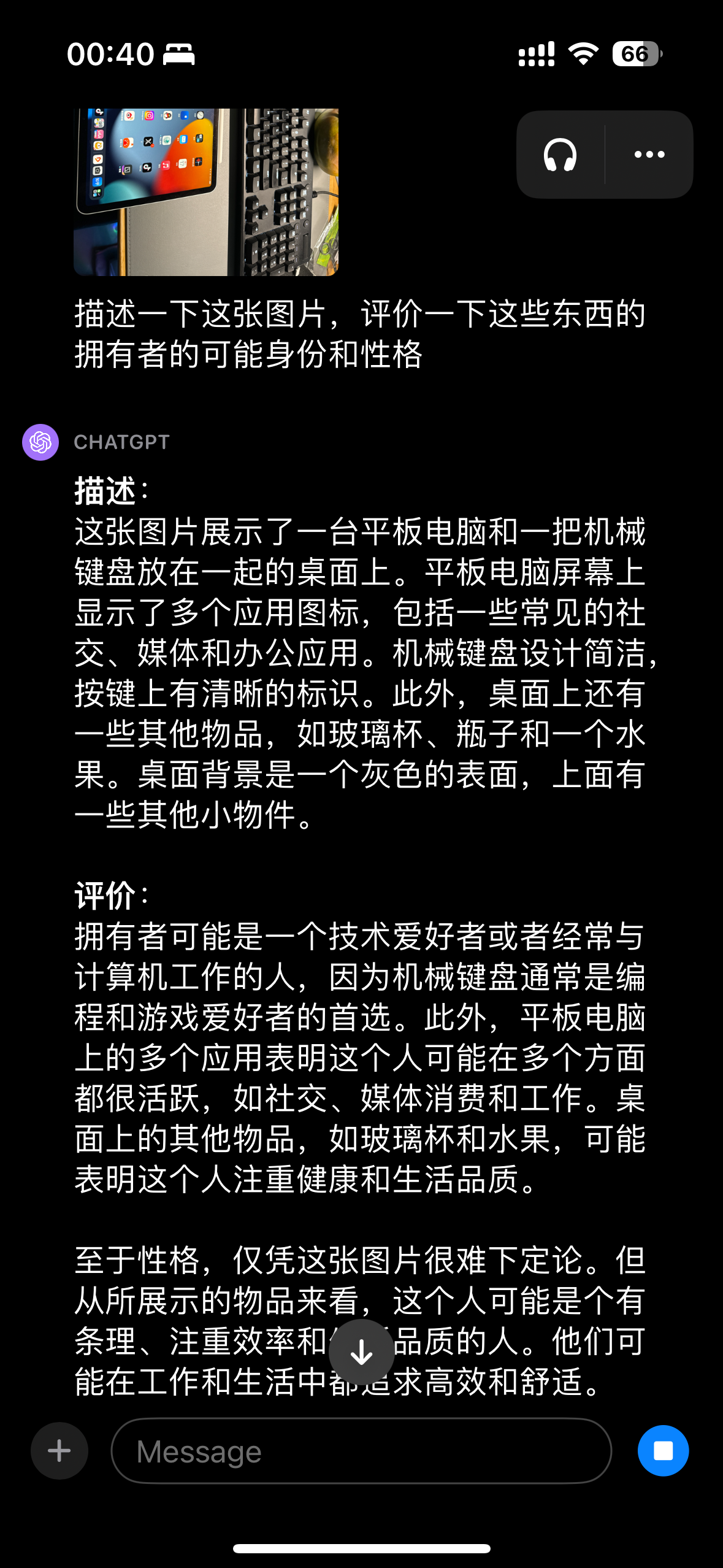This screenshot has height=1568, width=723.
Task: Jump to bottom with the down arrow
Action: click(362, 1352)
